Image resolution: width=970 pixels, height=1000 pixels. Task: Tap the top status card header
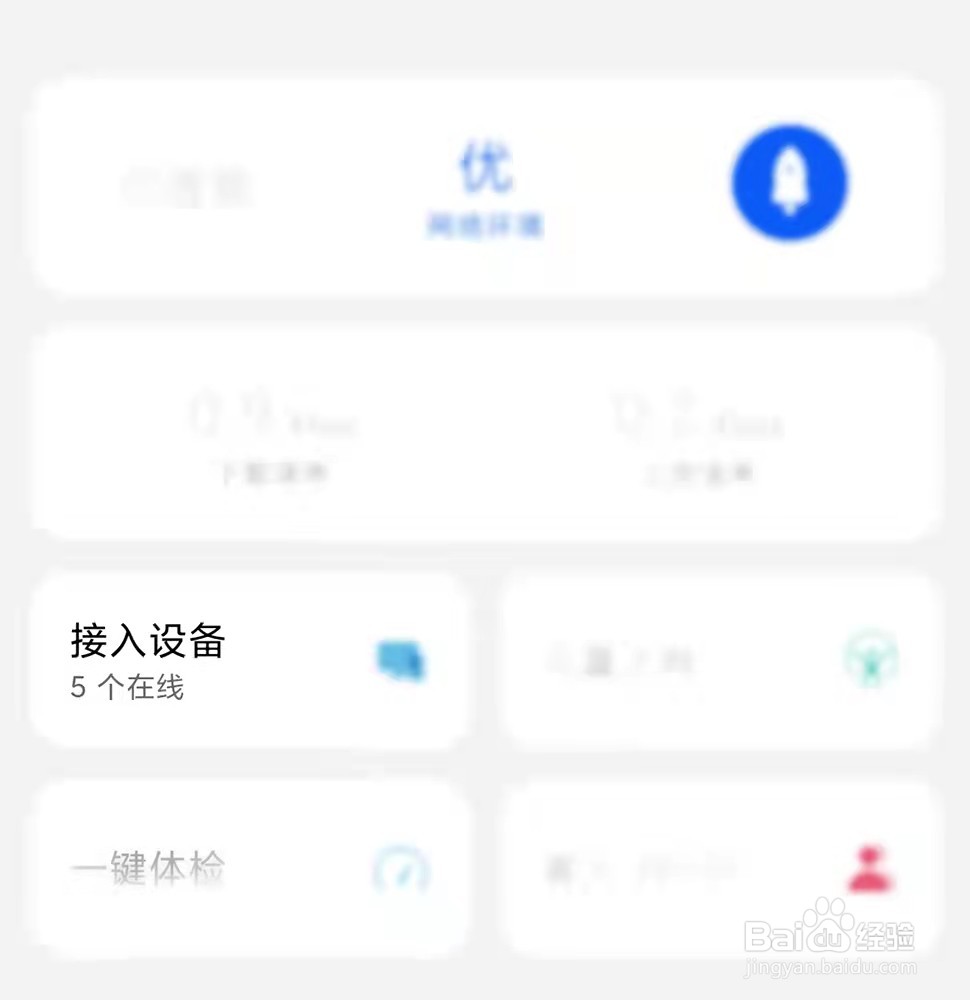(484, 188)
